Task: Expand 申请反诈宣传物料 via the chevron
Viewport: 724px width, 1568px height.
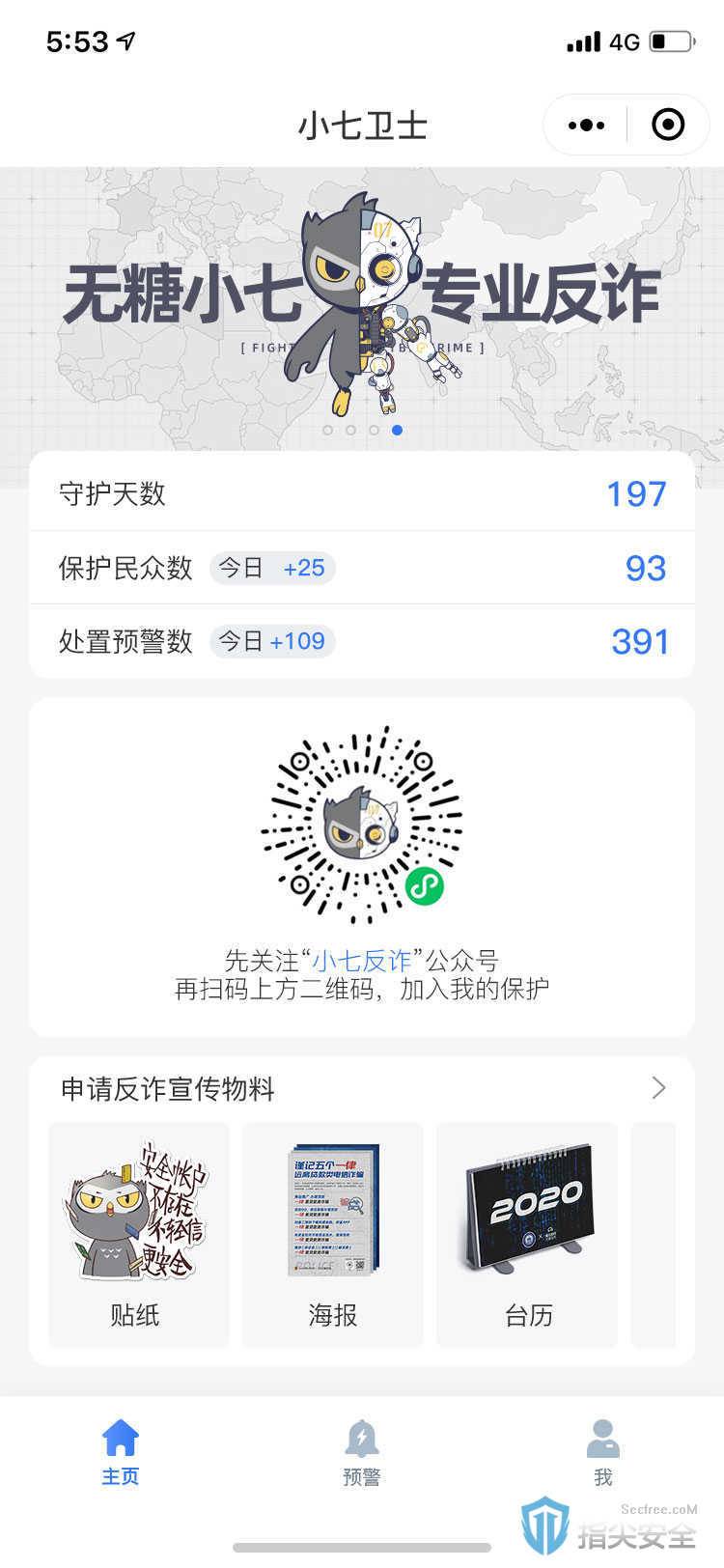Action: [658, 1088]
